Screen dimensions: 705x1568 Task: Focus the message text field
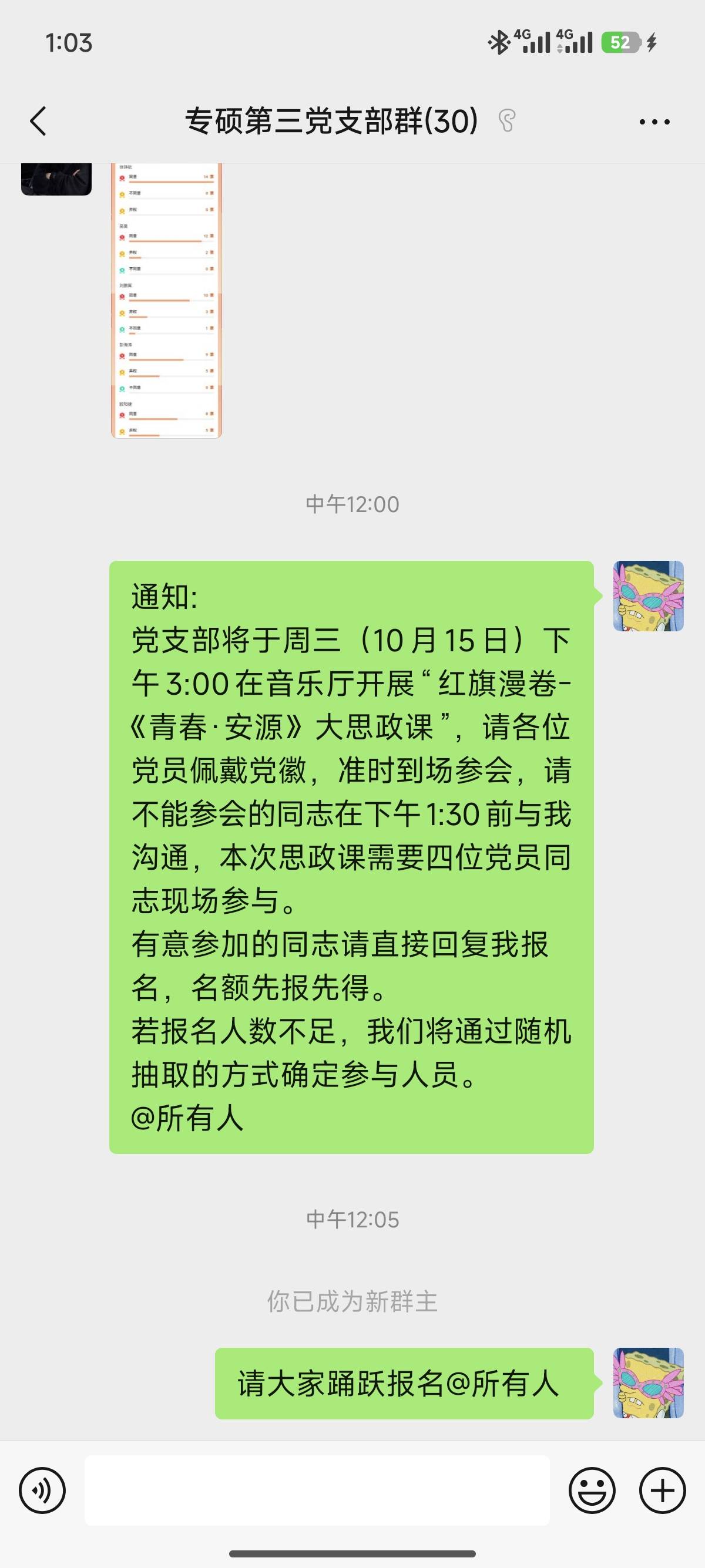tap(317, 1490)
